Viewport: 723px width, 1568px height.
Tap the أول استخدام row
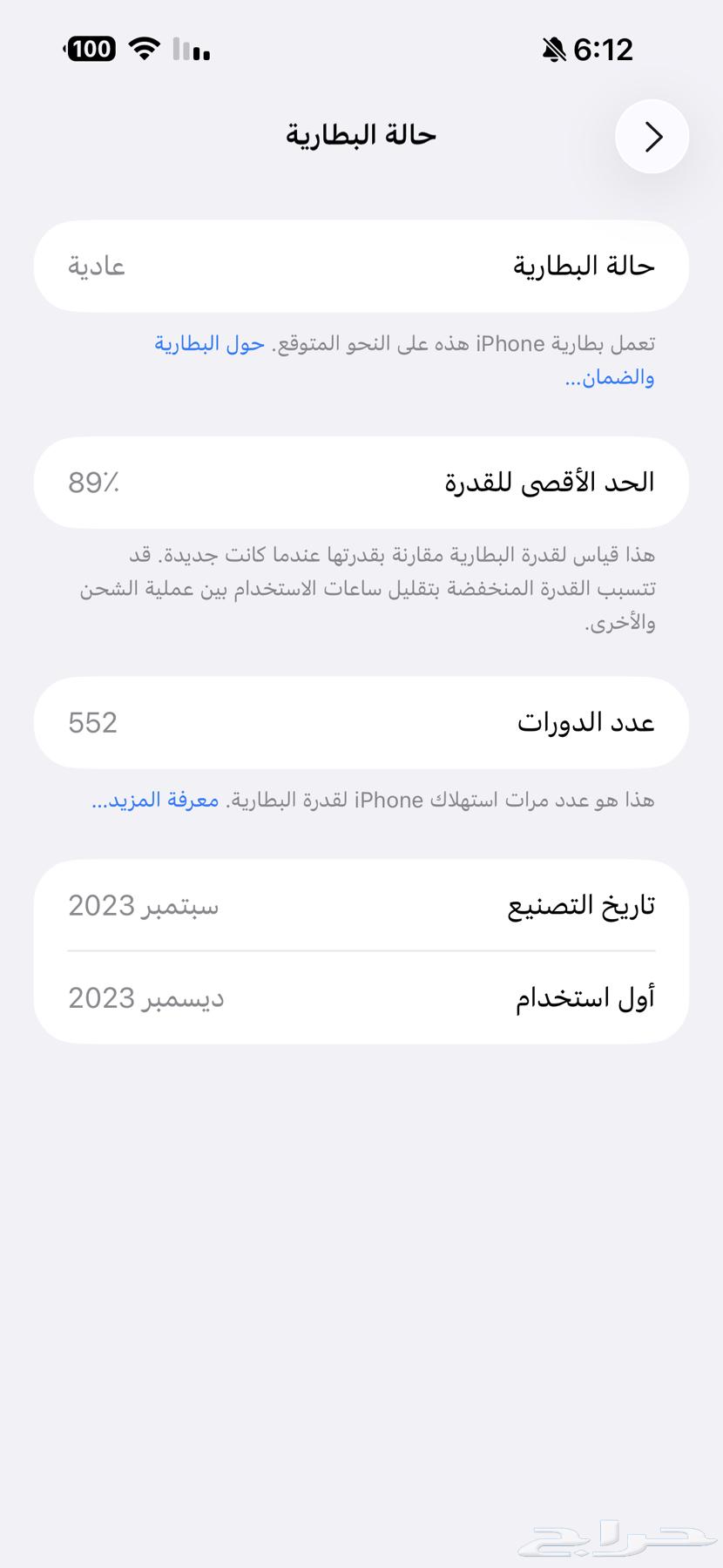pos(361,998)
